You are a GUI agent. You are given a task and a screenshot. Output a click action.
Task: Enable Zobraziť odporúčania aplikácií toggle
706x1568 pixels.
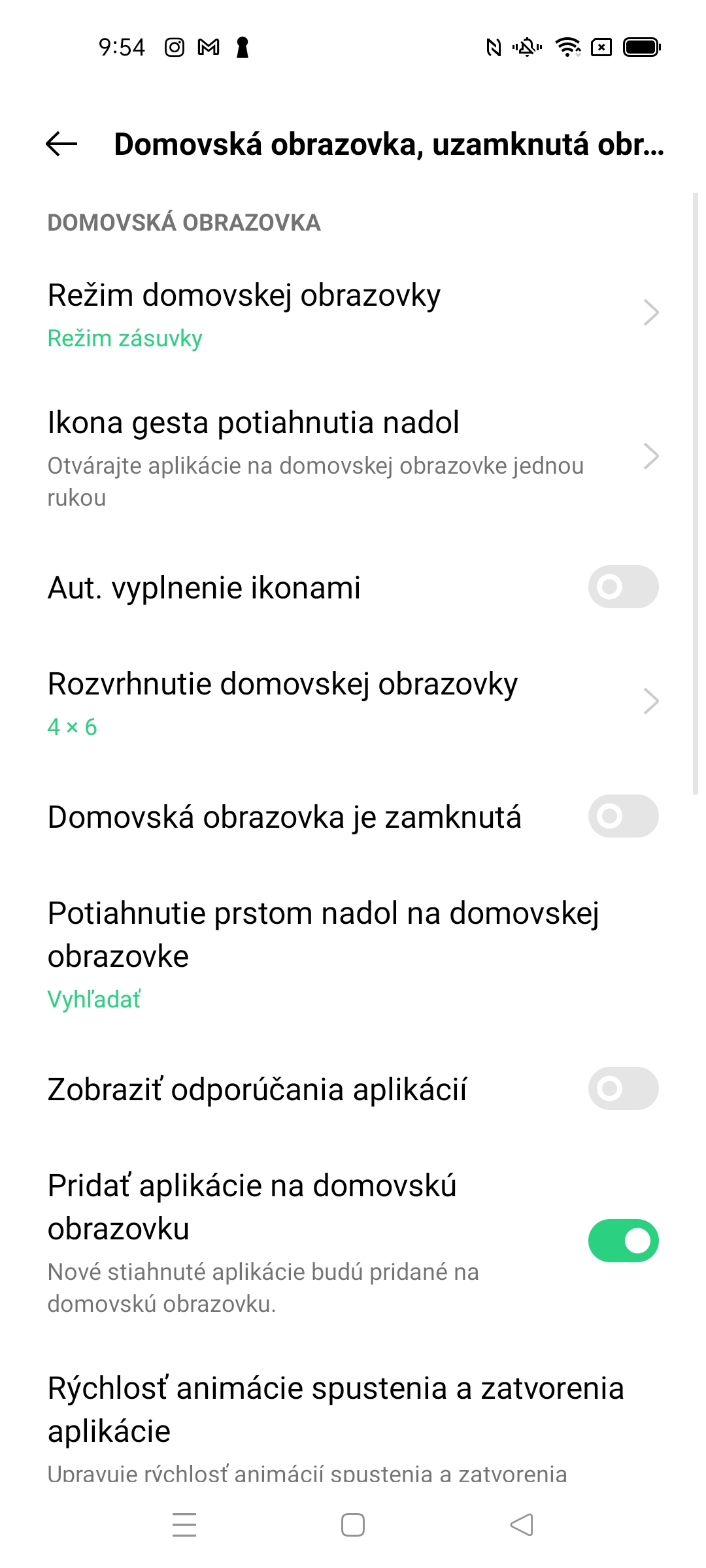(623, 1088)
